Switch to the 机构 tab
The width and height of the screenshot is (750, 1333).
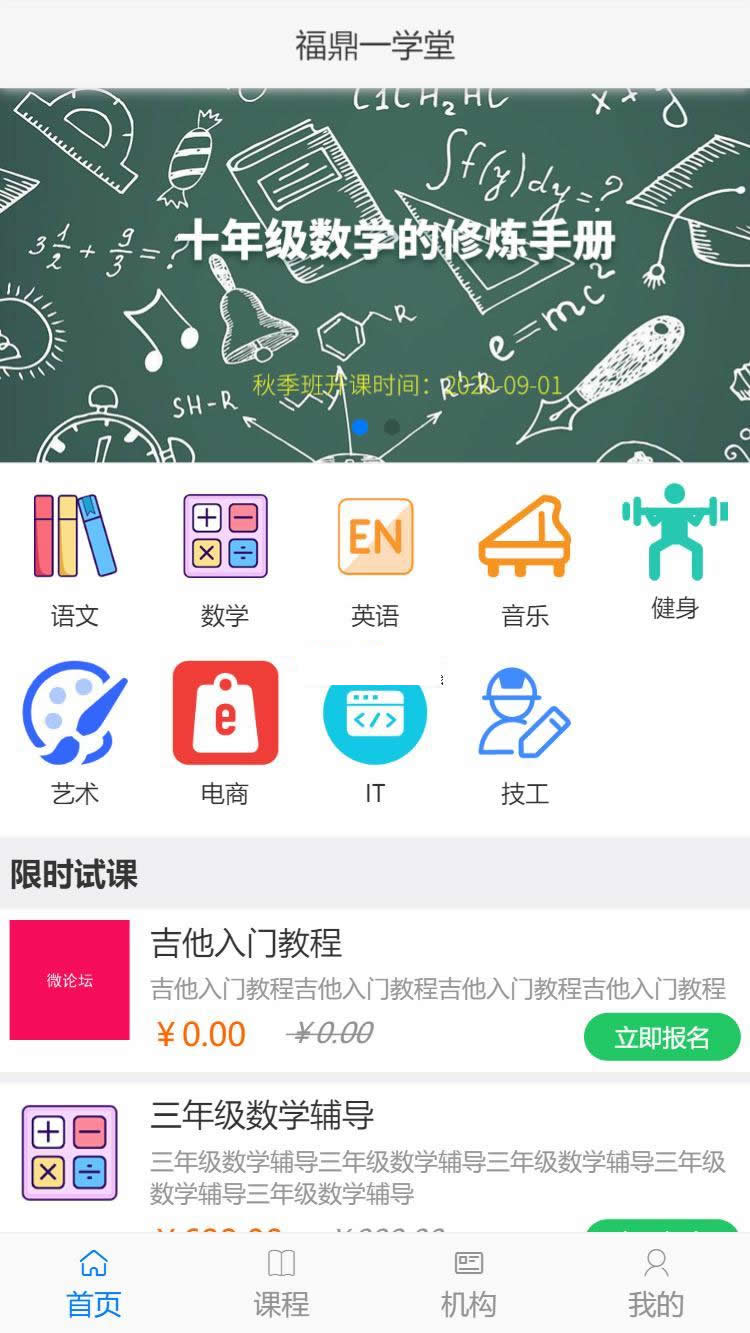(468, 1284)
